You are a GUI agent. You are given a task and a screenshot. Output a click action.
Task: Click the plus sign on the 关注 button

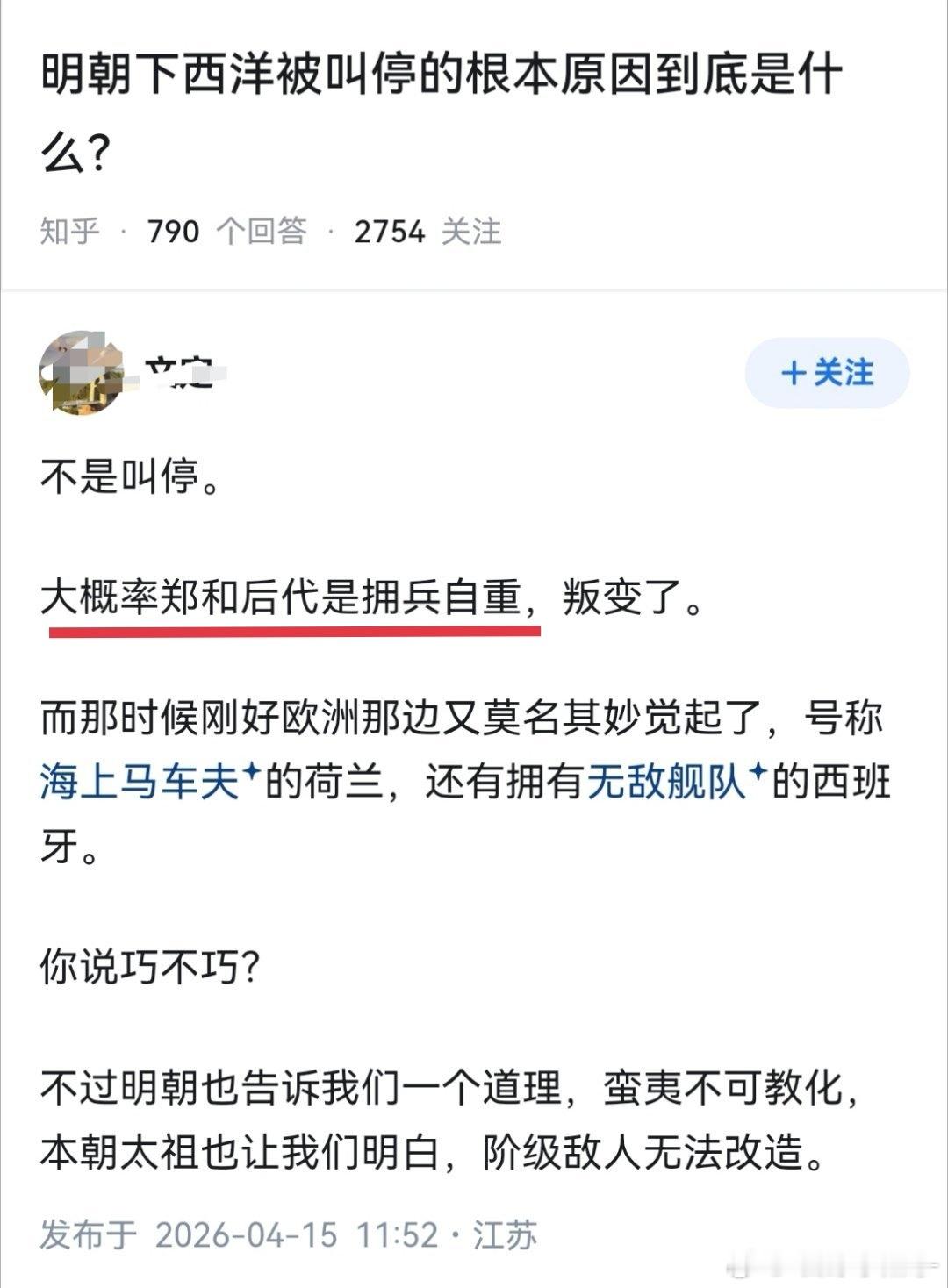pyautogui.click(x=794, y=374)
